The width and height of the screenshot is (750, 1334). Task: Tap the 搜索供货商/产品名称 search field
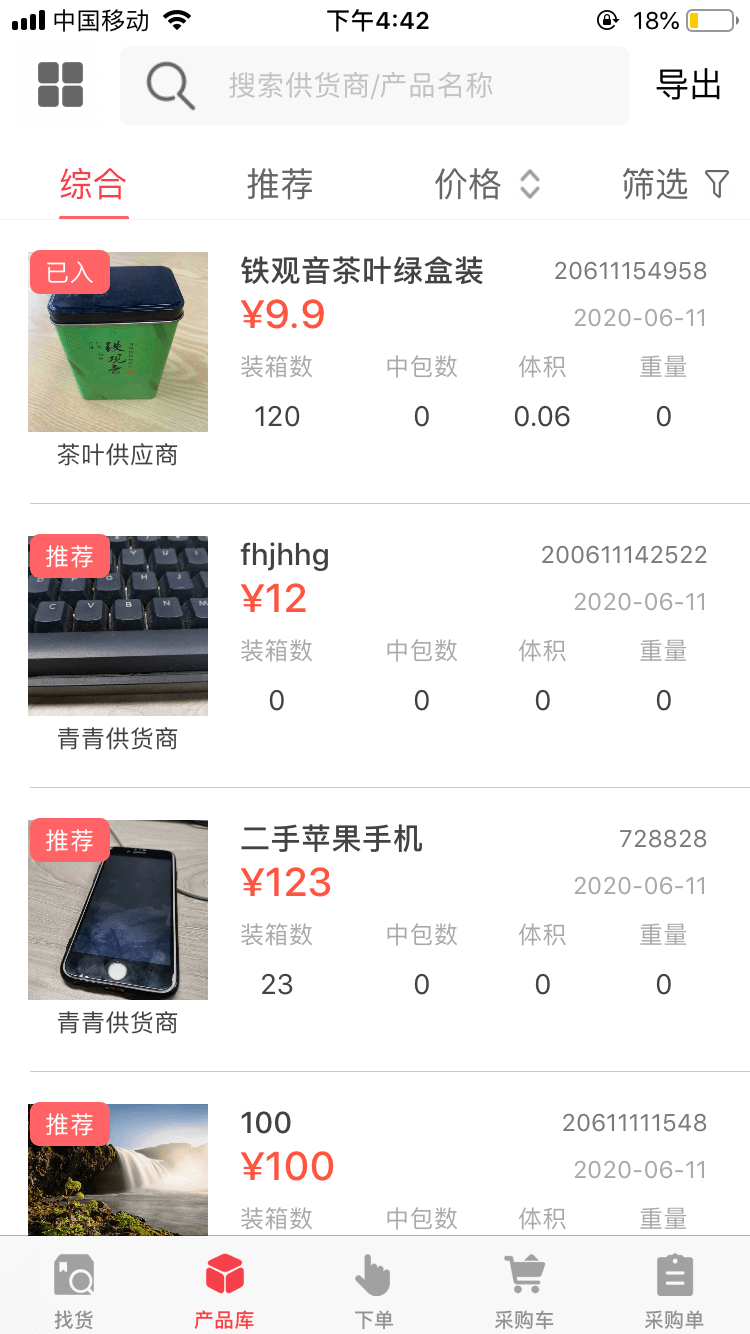point(375,86)
